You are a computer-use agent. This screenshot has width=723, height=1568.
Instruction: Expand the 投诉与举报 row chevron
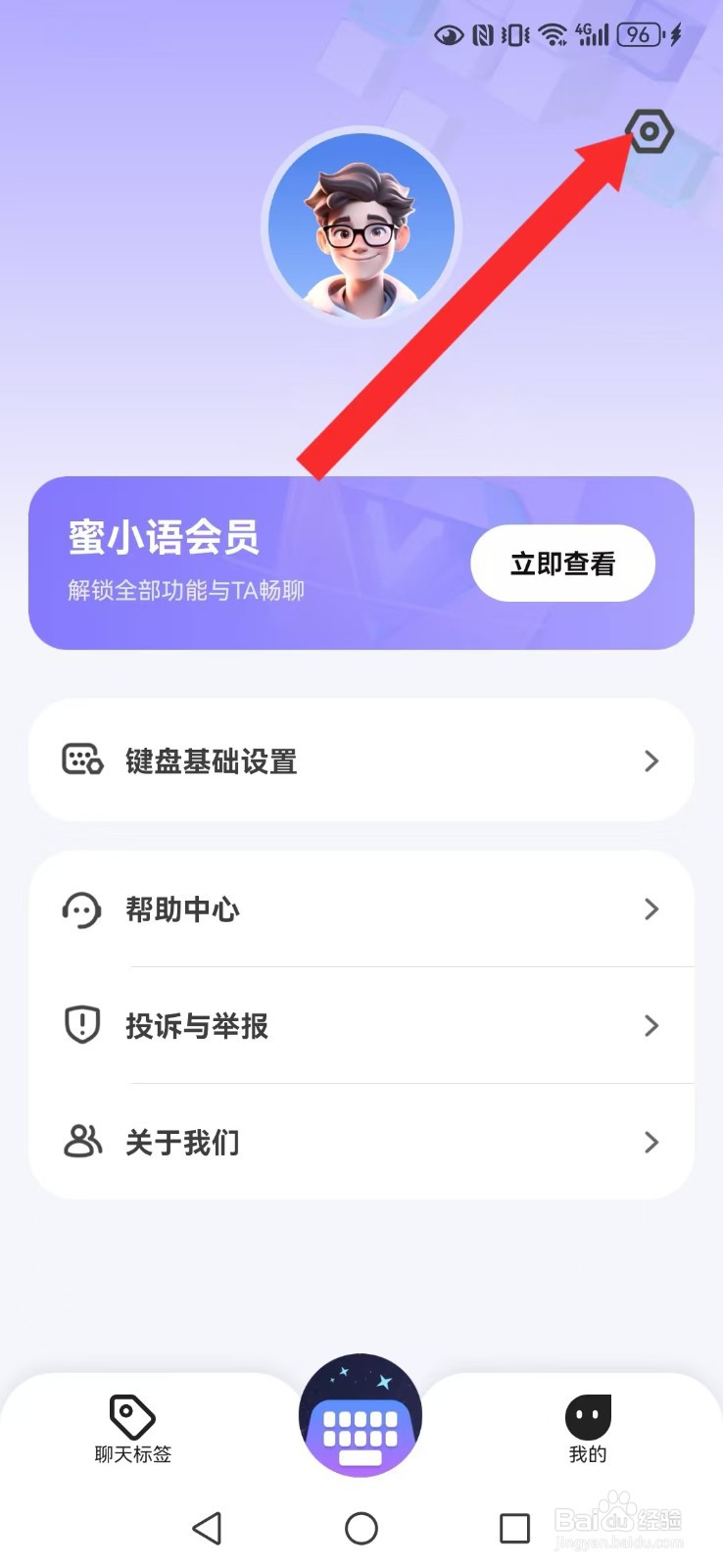coord(651,1025)
